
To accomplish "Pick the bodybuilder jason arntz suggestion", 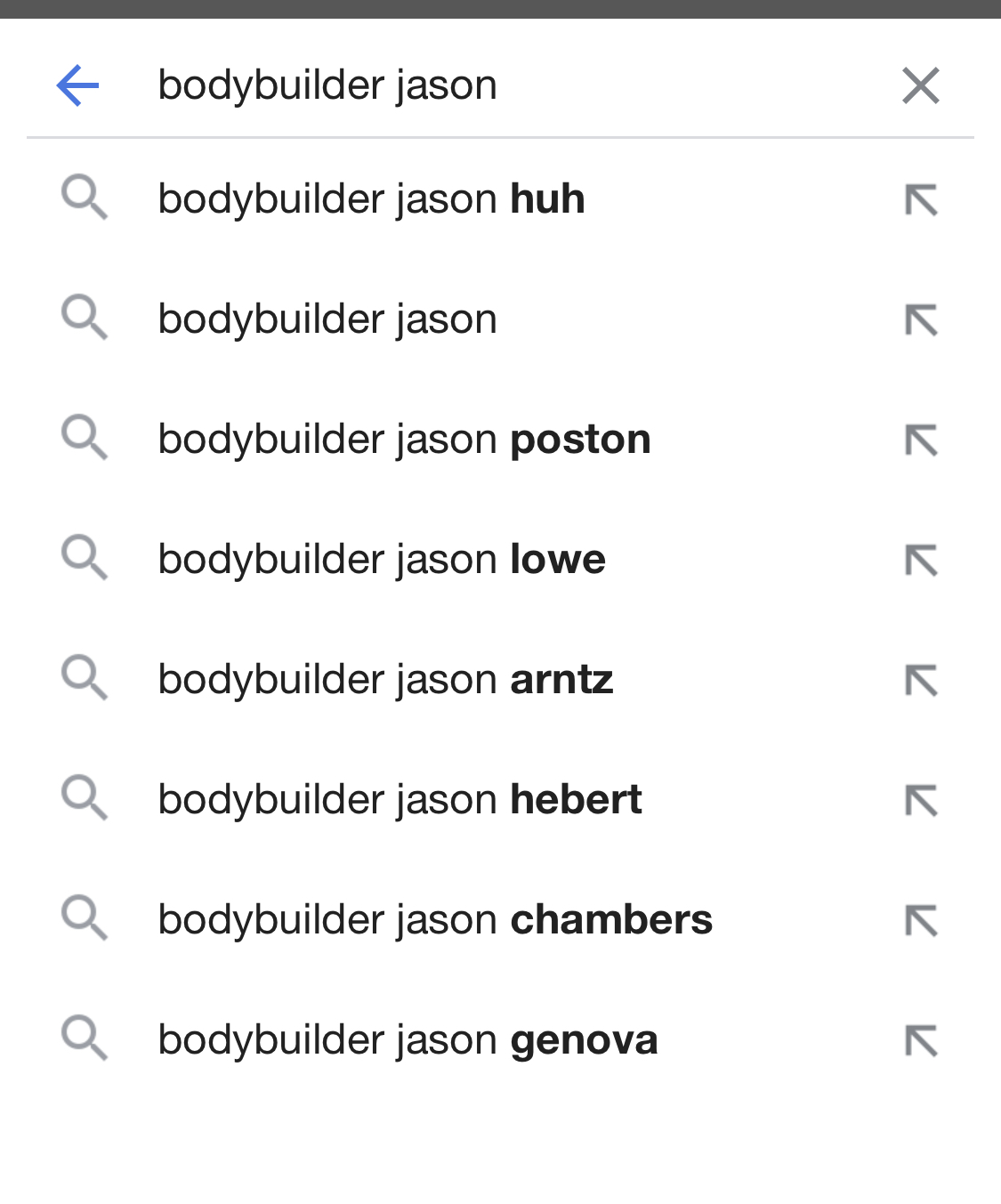I will click(385, 679).
